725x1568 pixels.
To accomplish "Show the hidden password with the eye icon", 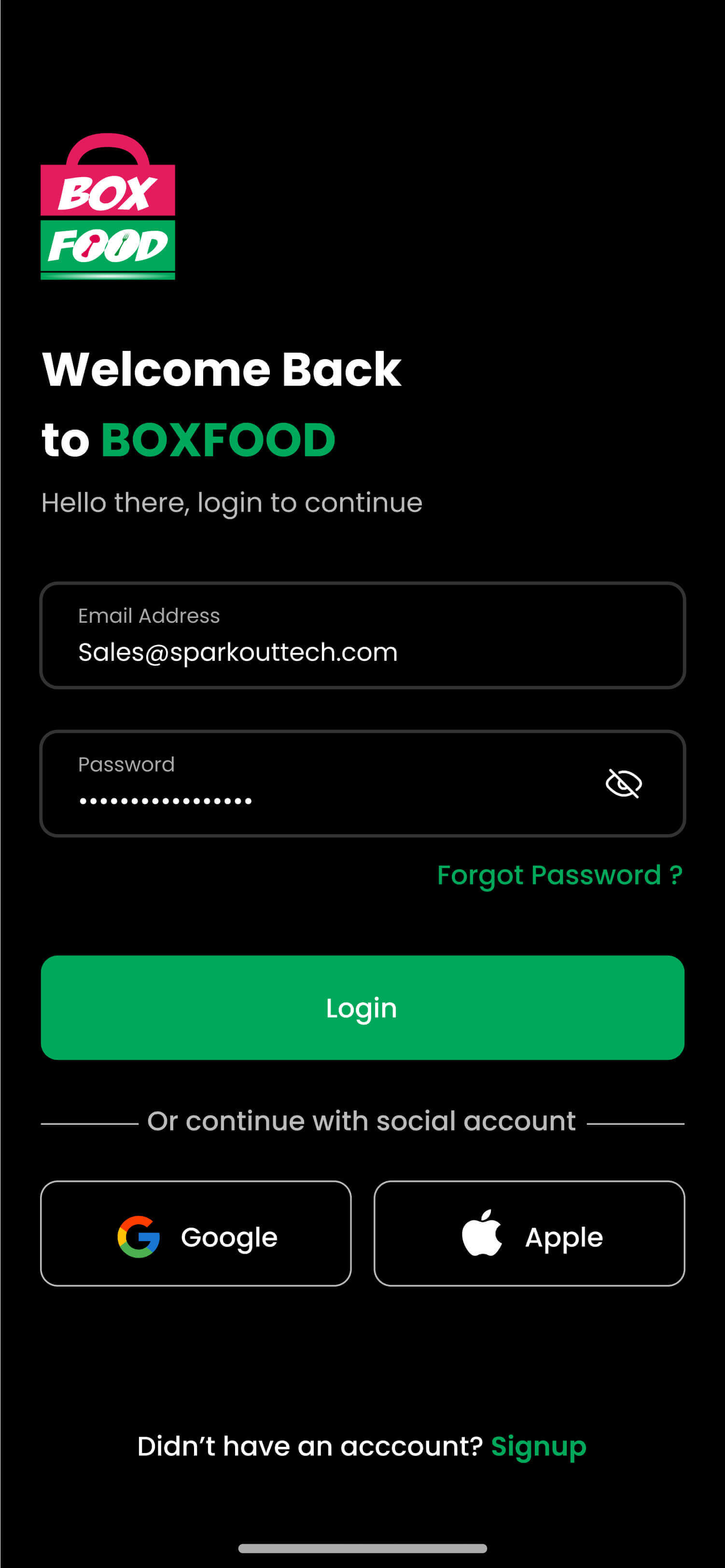I will click(x=623, y=783).
